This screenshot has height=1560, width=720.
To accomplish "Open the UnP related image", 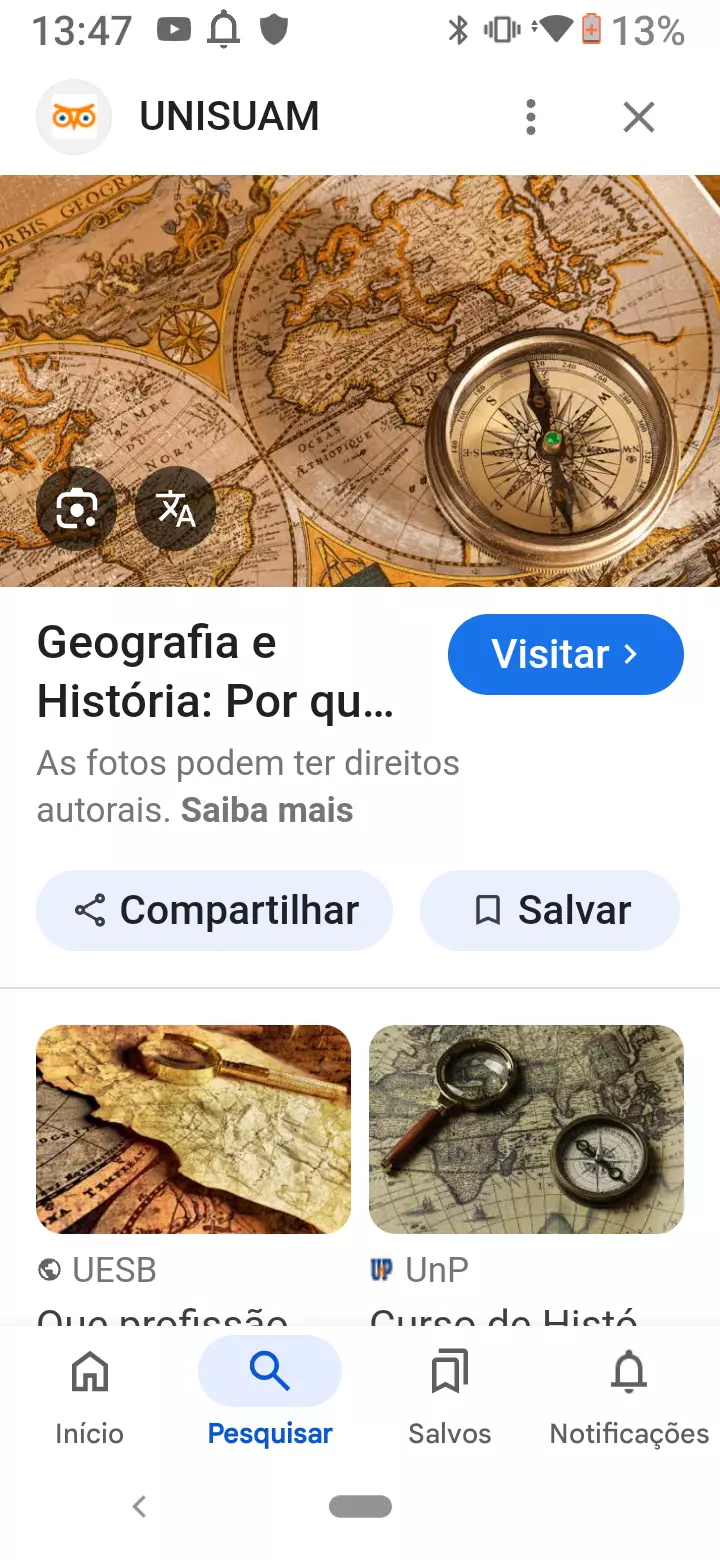I will [x=526, y=1128].
